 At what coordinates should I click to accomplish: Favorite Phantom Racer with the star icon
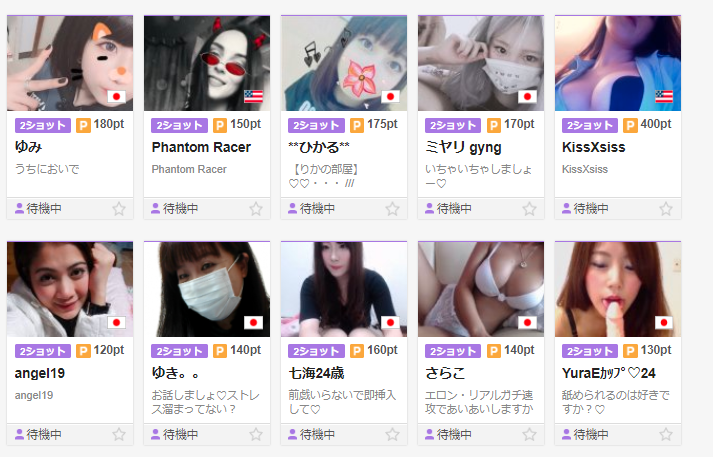pos(256,209)
